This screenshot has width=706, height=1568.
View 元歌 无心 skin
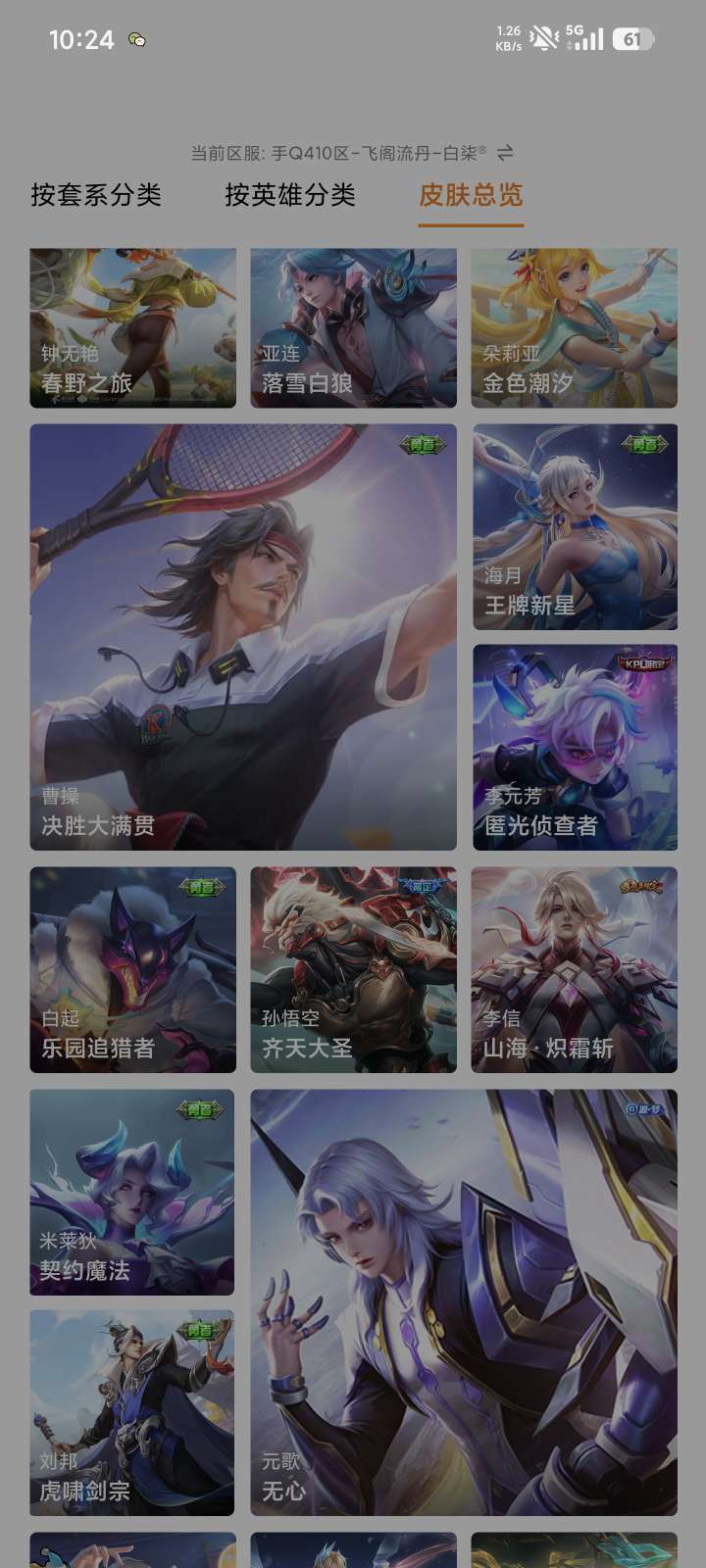point(464,1302)
